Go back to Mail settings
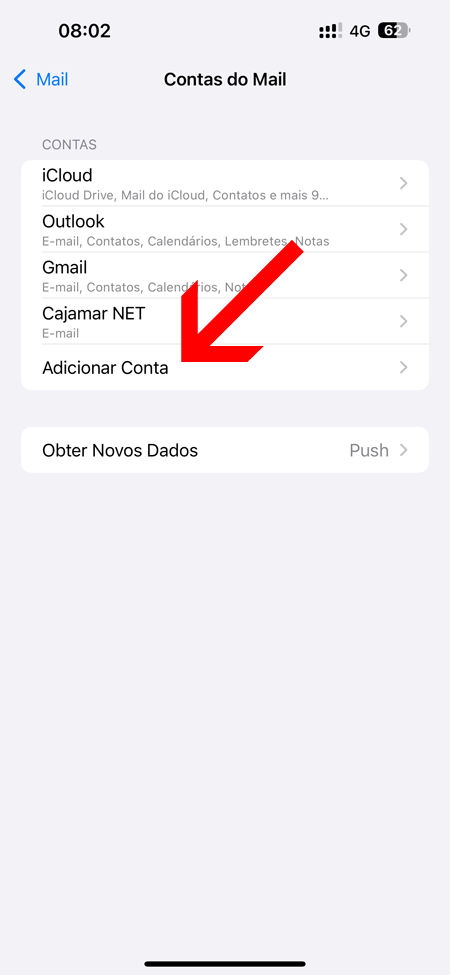Screen dimensions: 450x975 tap(41, 80)
